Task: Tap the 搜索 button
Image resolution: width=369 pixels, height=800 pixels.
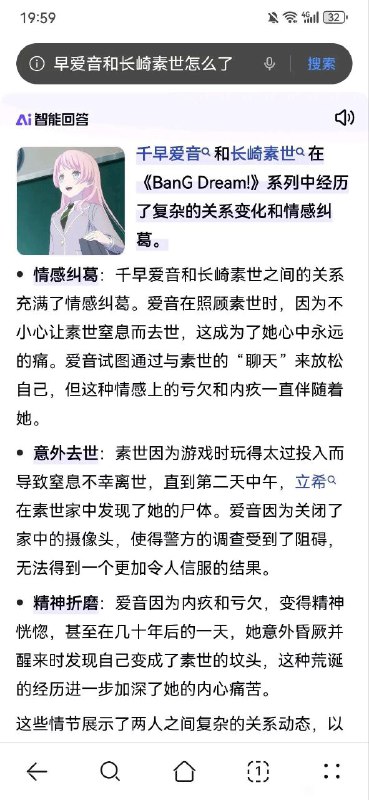Action: click(x=322, y=64)
